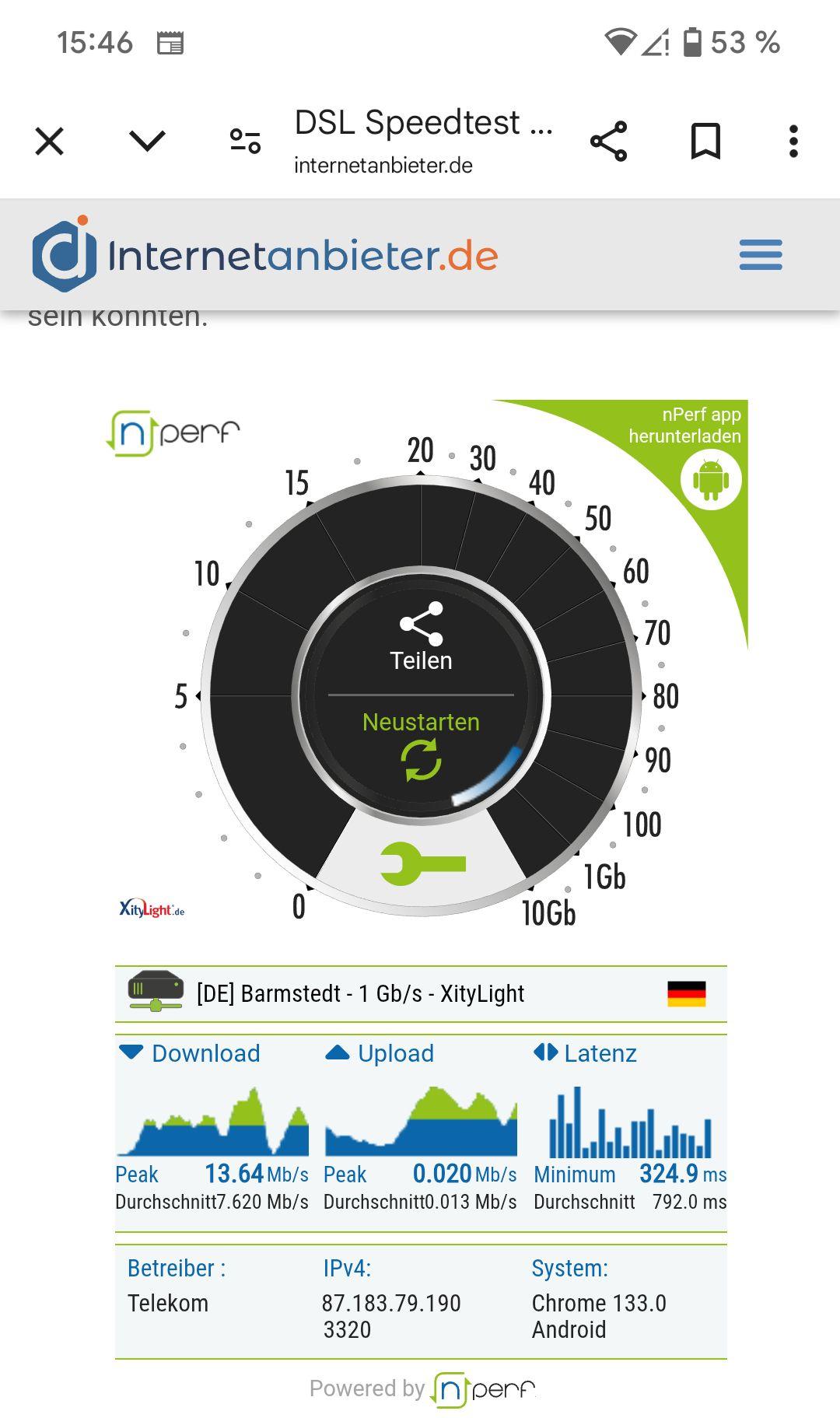Minimize the tab with the down chevron
The image size is (840, 1418).
click(x=147, y=141)
